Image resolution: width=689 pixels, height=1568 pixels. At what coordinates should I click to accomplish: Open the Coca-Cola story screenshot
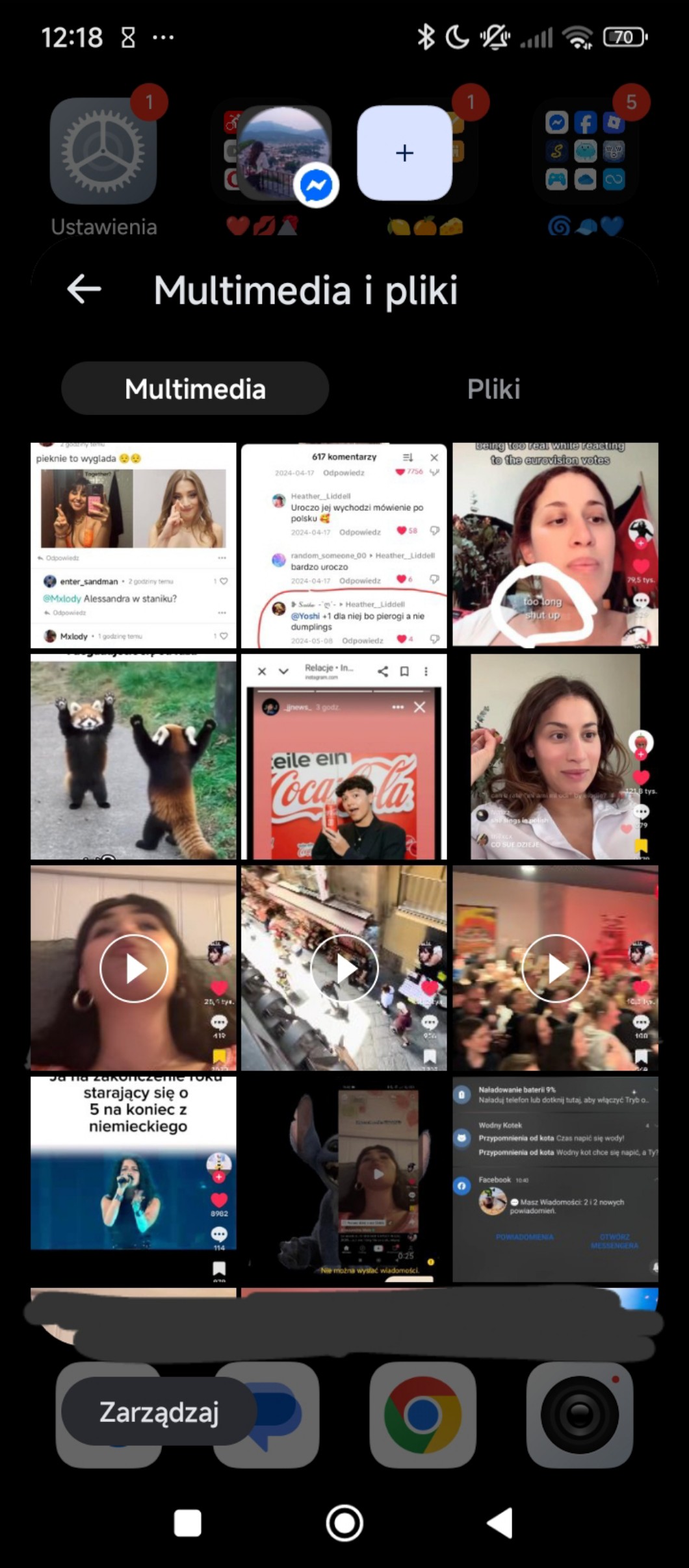tap(344, 757)
